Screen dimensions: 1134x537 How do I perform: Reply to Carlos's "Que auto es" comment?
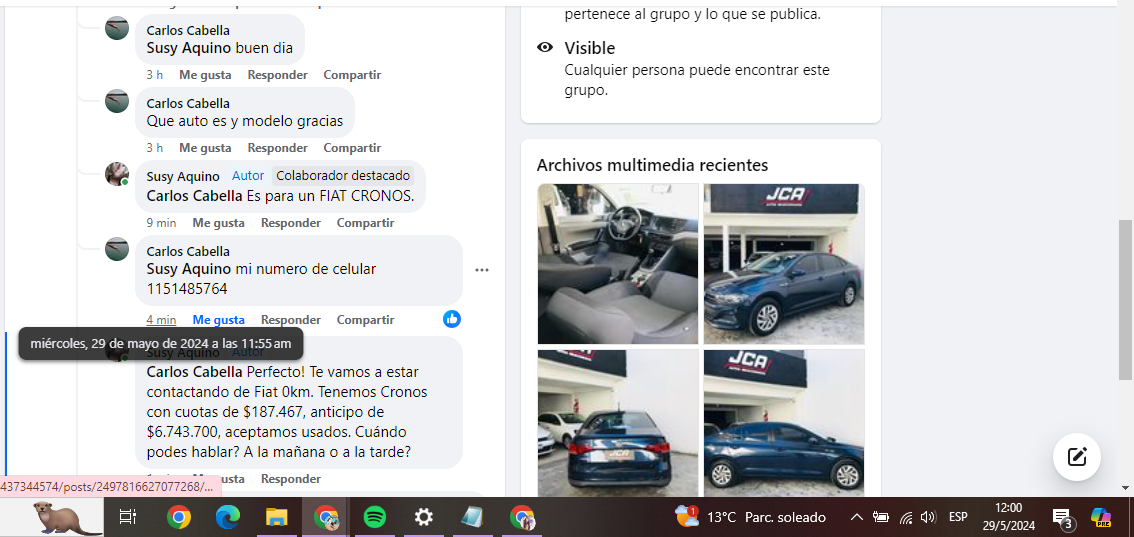pyautogui.click(x=277, y=148)
